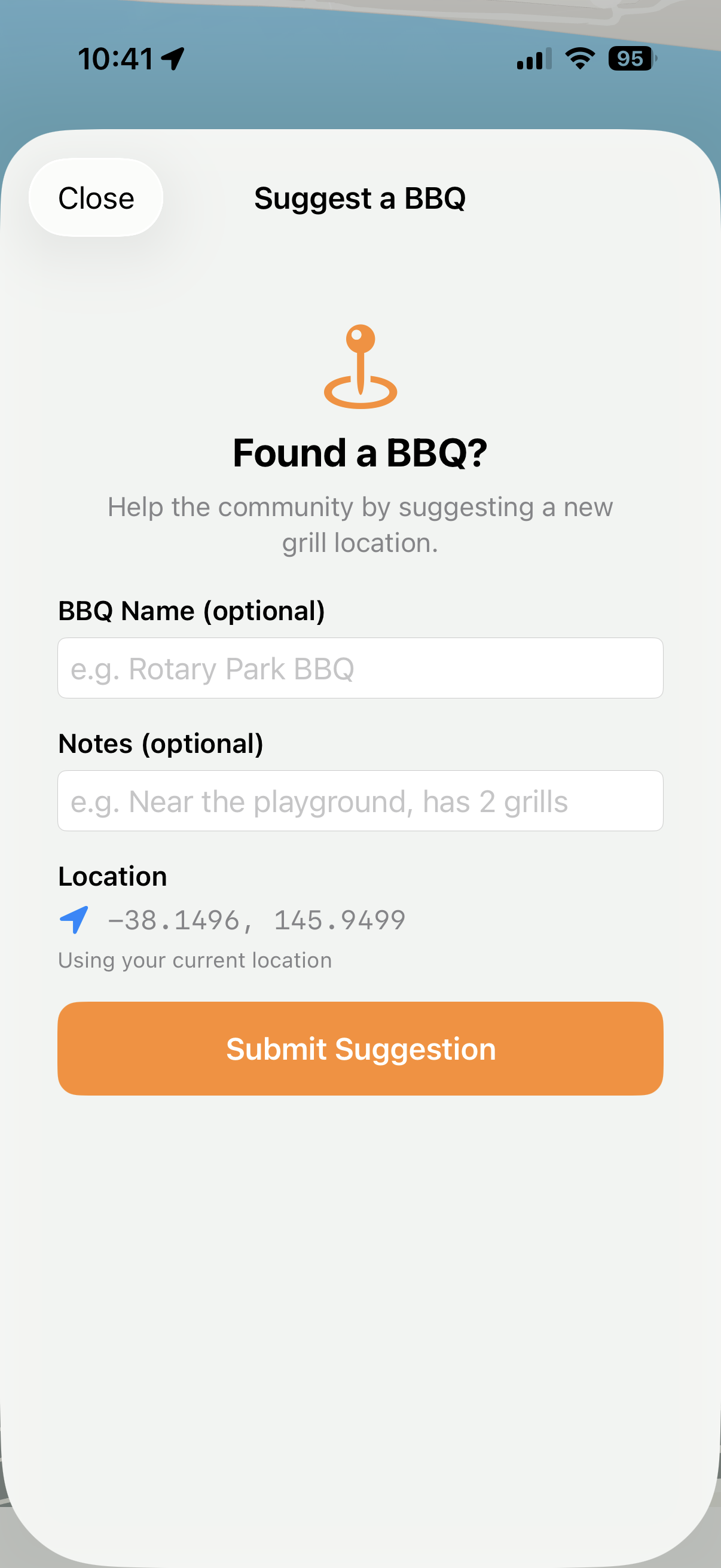
Task: Select the BBQ Name input field
Action: 360,668
